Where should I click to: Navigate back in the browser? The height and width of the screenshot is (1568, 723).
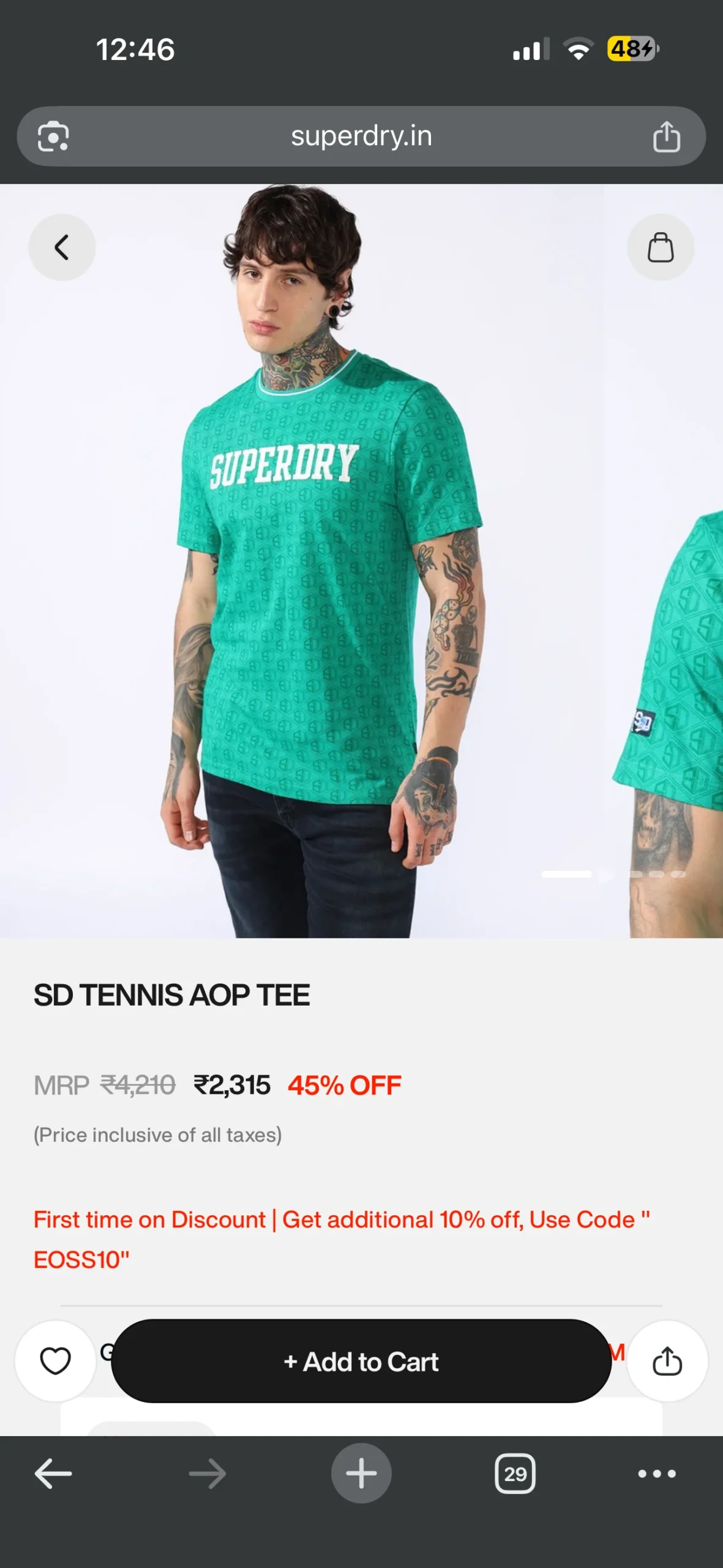pos(53,1473)
